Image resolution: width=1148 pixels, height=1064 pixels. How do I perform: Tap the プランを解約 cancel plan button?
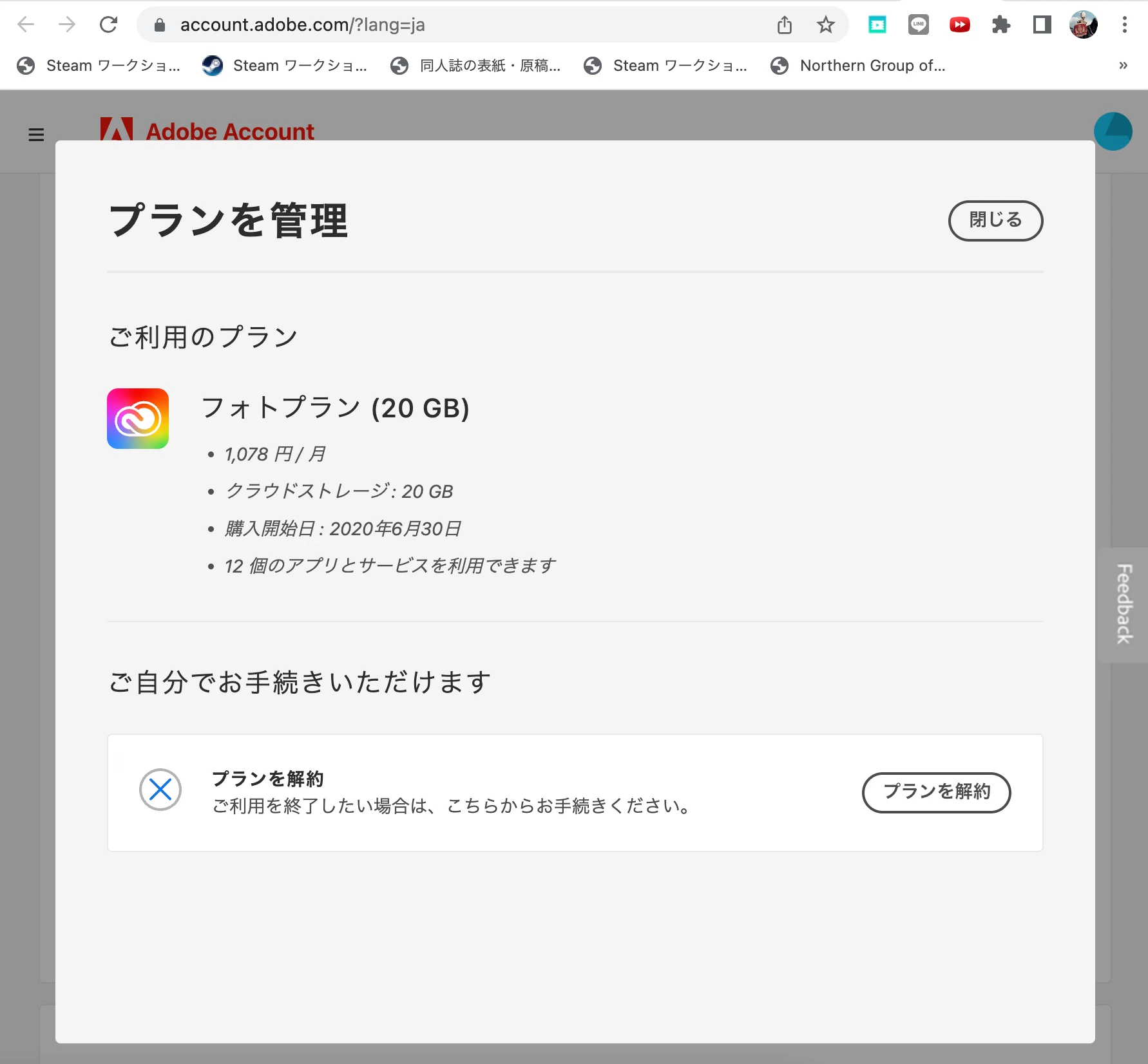tap(936, 792)
